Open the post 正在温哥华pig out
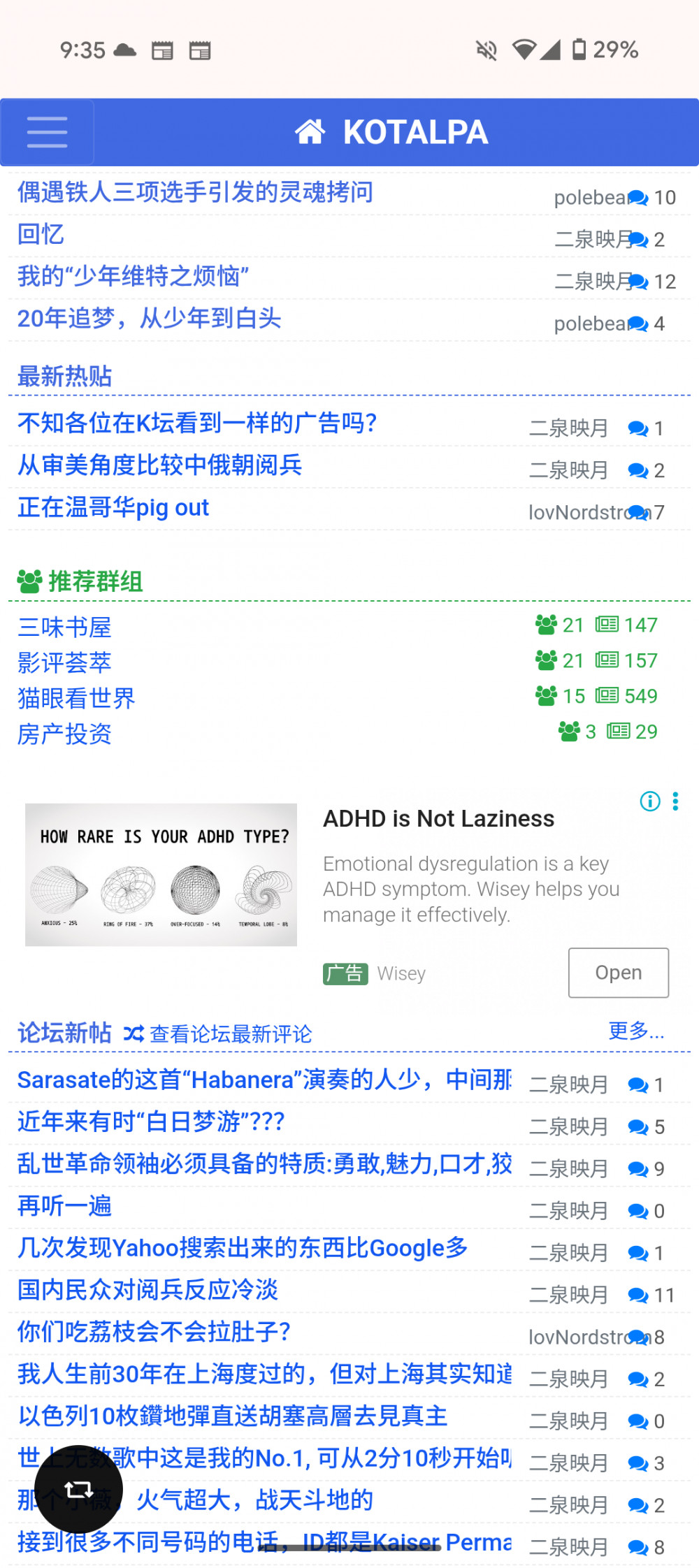 [113, 507]
